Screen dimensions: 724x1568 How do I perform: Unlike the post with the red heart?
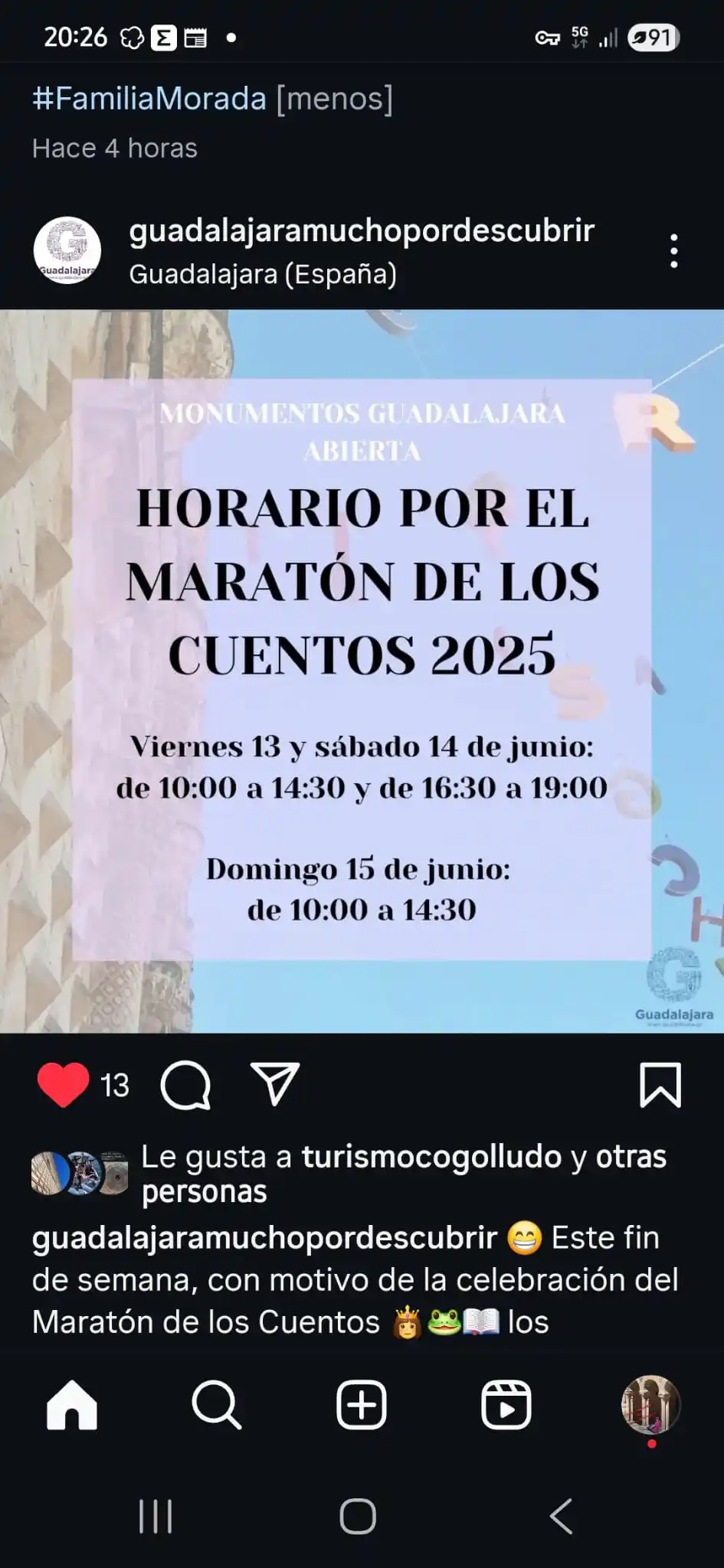[x=63, y=1084]
